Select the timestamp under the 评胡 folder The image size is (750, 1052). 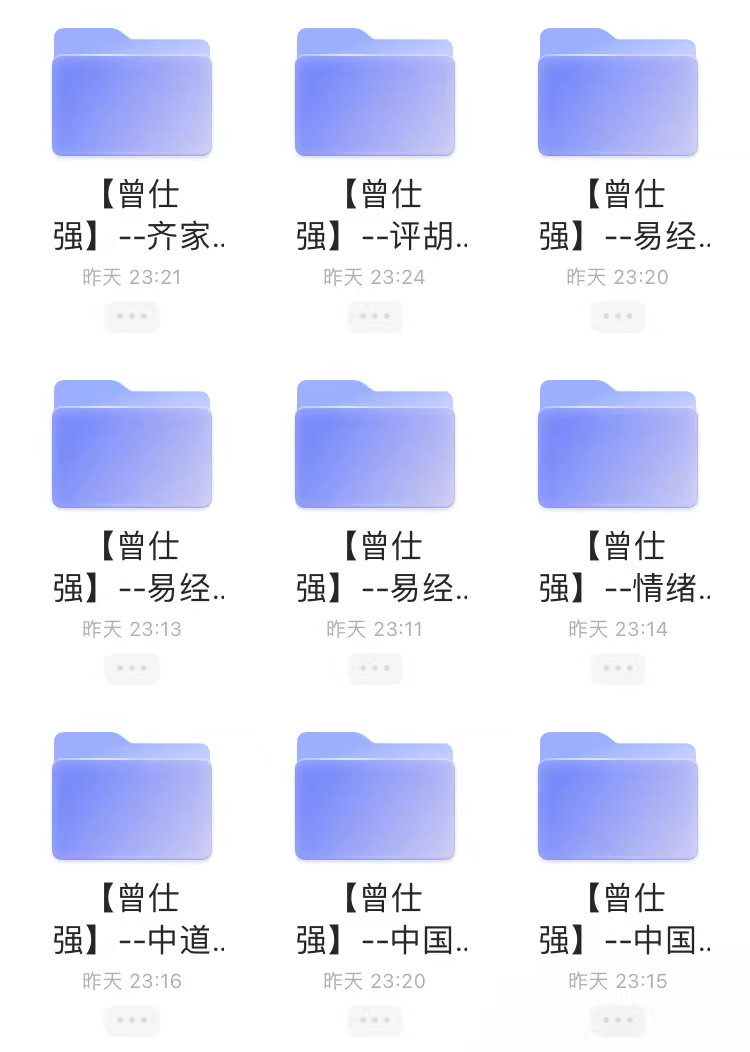pos(374,277)
